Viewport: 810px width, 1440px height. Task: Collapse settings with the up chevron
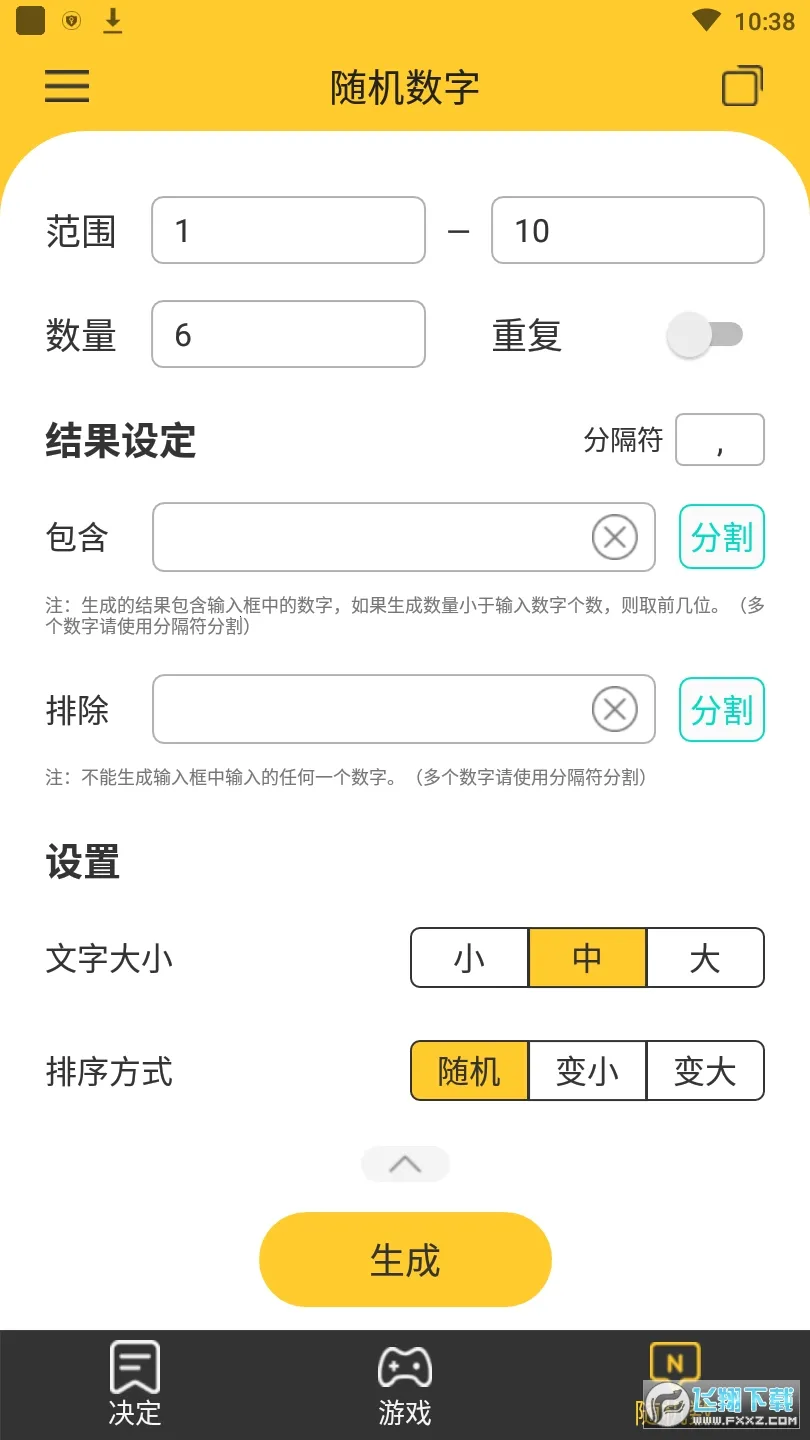(x=405, y=1164)
